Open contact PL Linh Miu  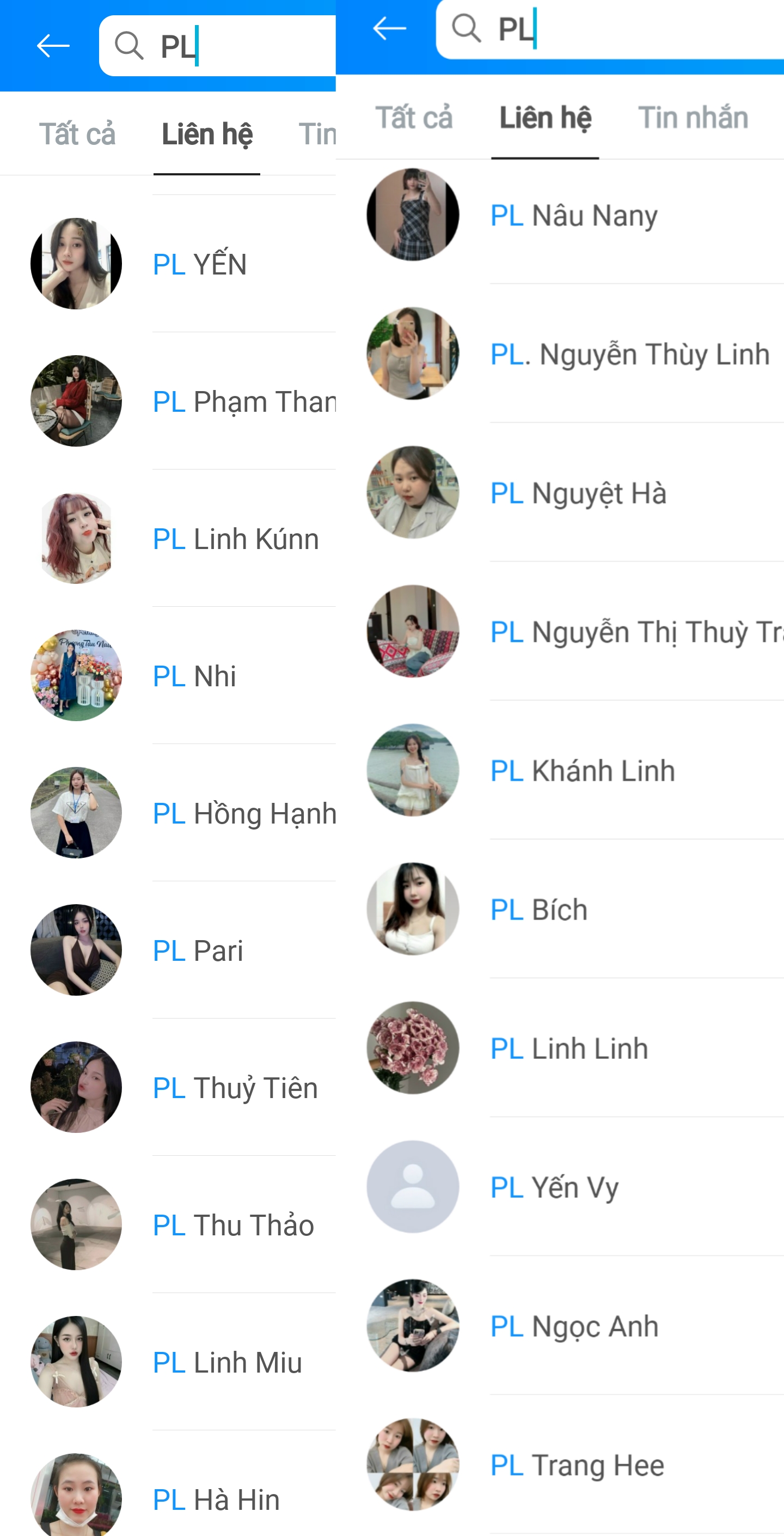[227, 1362]
